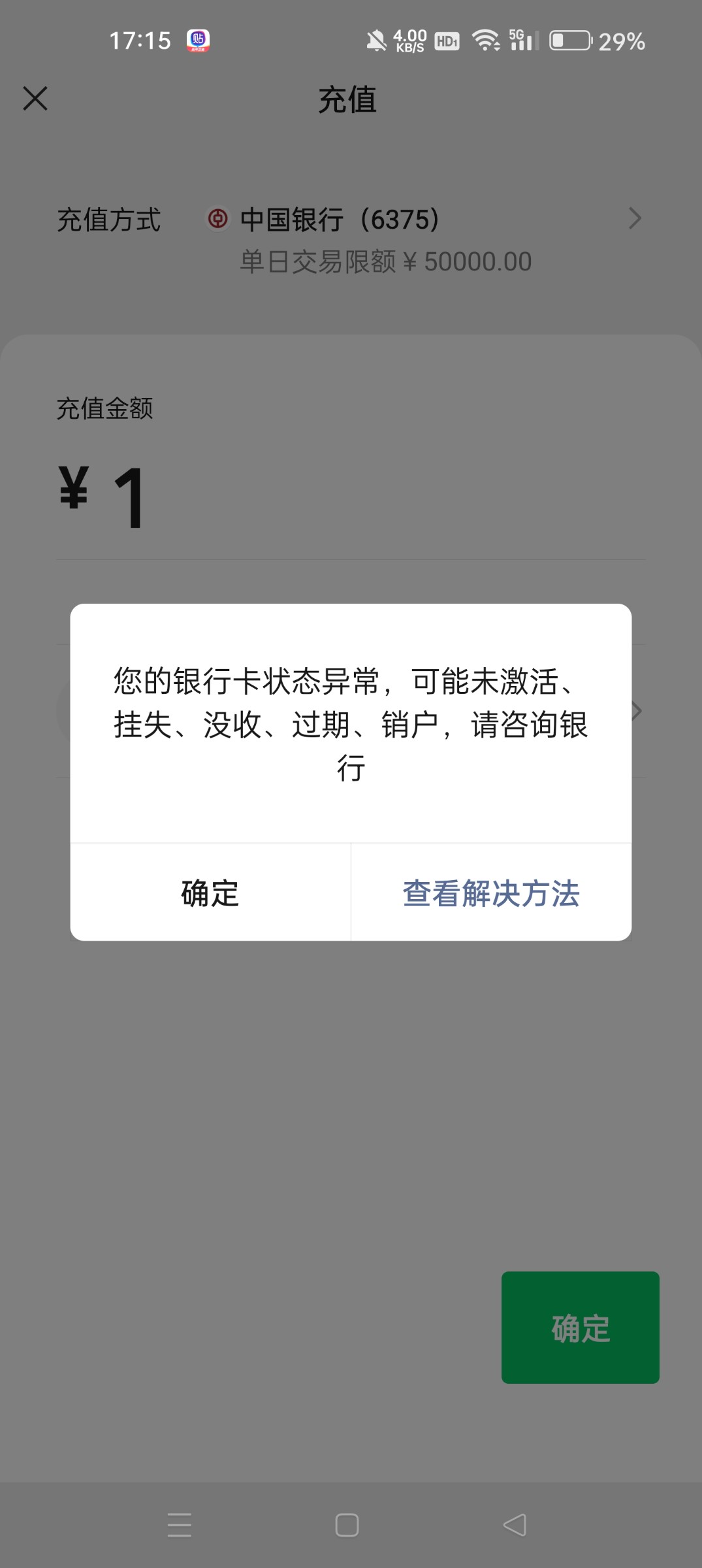Go back with system back button
702x1568 pixels.
click(x=515, y=1525)
